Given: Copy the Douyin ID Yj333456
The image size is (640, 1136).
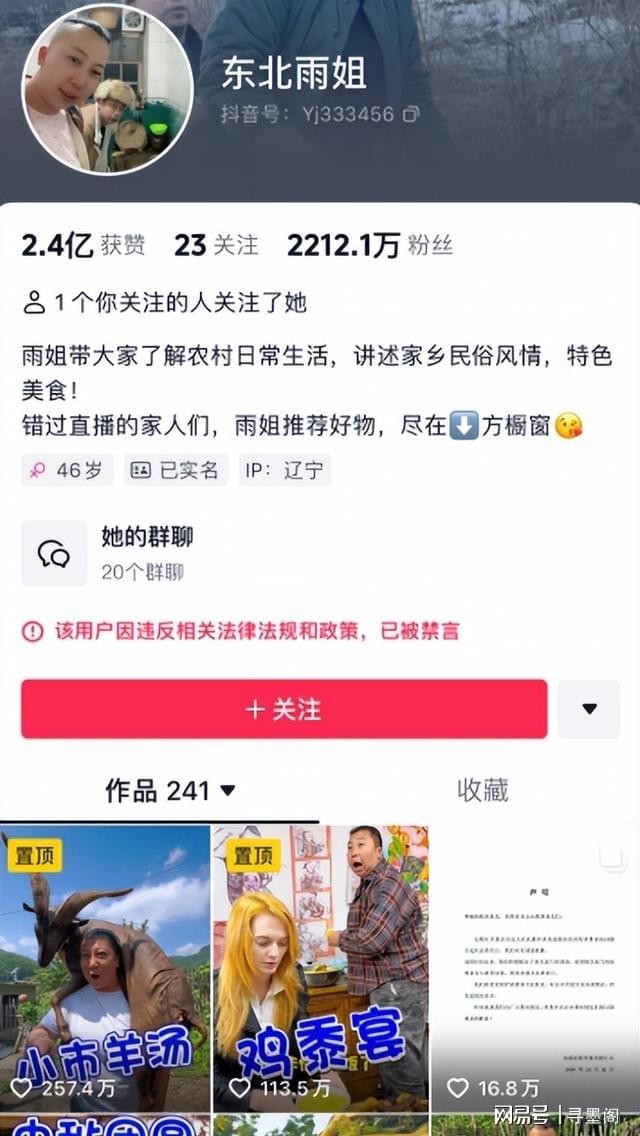Looking at the screenshot, I should tap(411, 114).
